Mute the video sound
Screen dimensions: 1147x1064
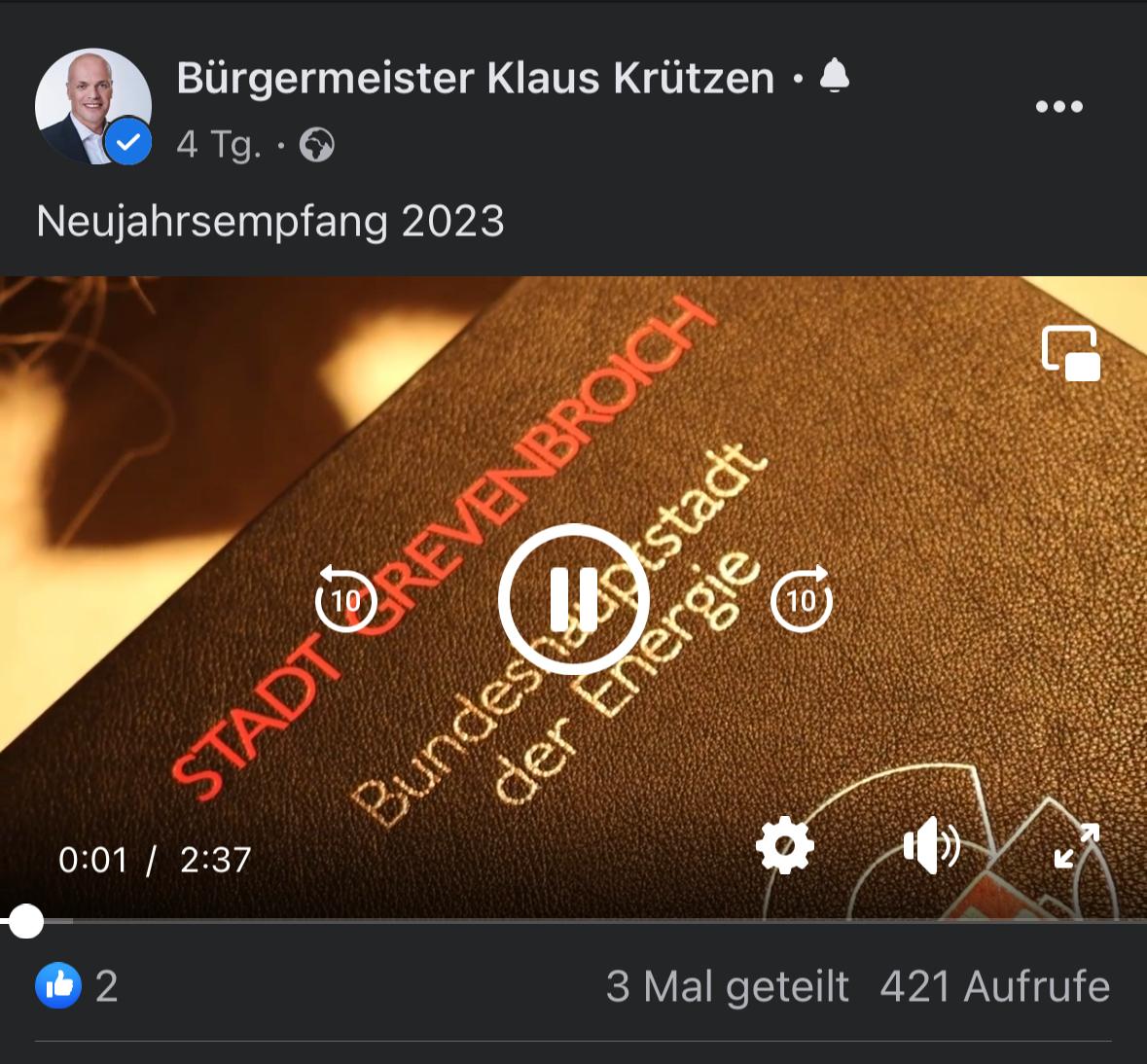pos(931,845)
